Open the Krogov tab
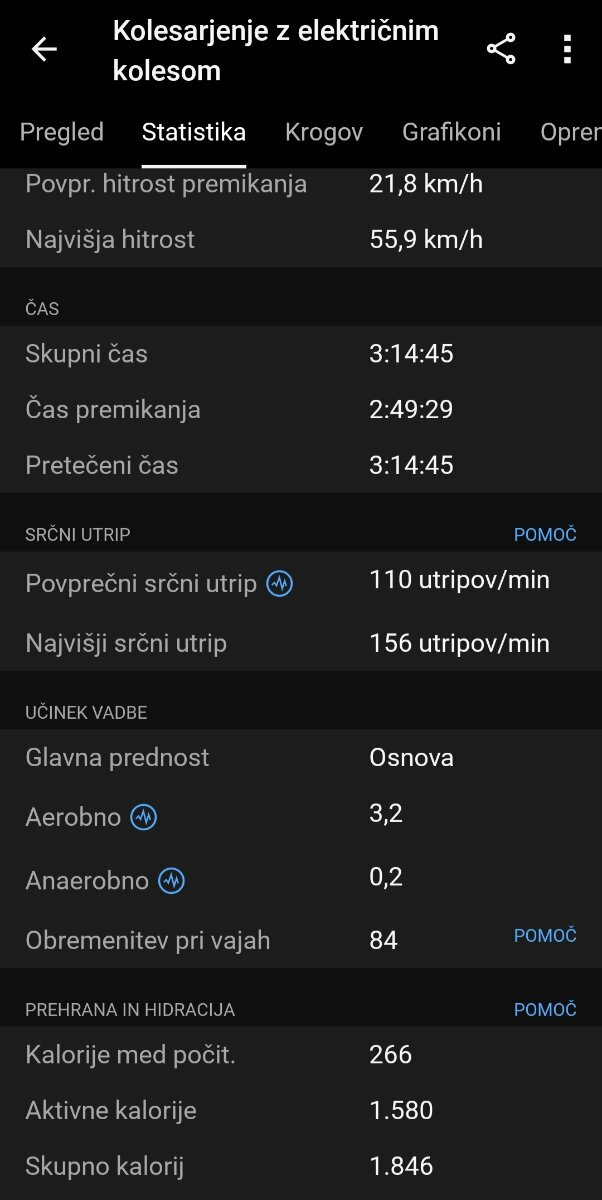602x1200 pixels. pyautogui.click(x=324, y=132)
